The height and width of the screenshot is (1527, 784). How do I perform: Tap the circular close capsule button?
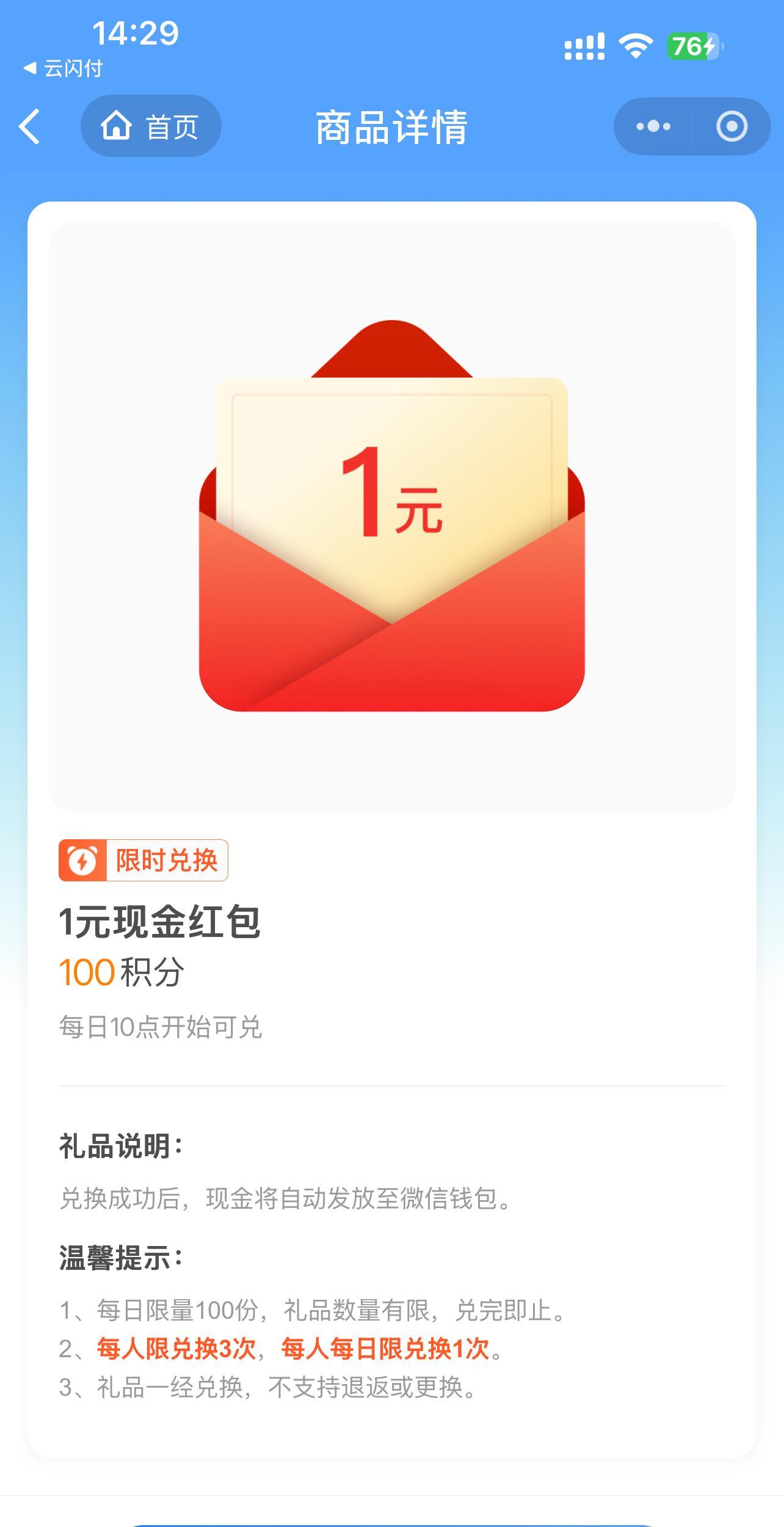point(731,126)
